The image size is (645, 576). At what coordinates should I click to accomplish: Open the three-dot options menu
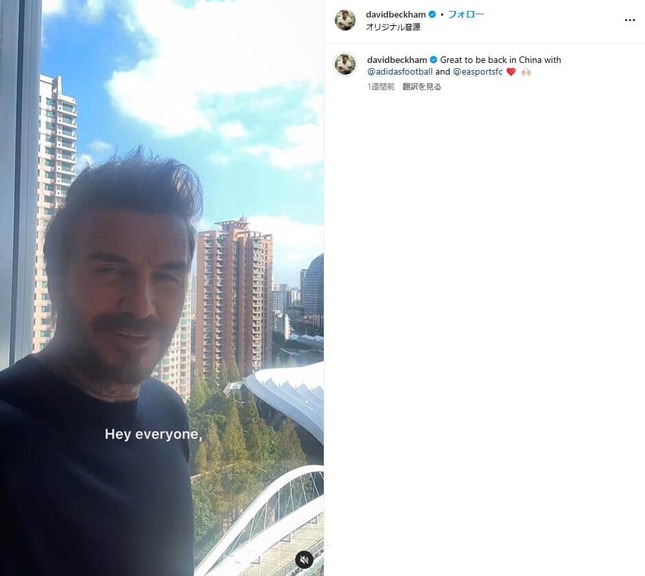pyautogui.click(x=629, y=20)
